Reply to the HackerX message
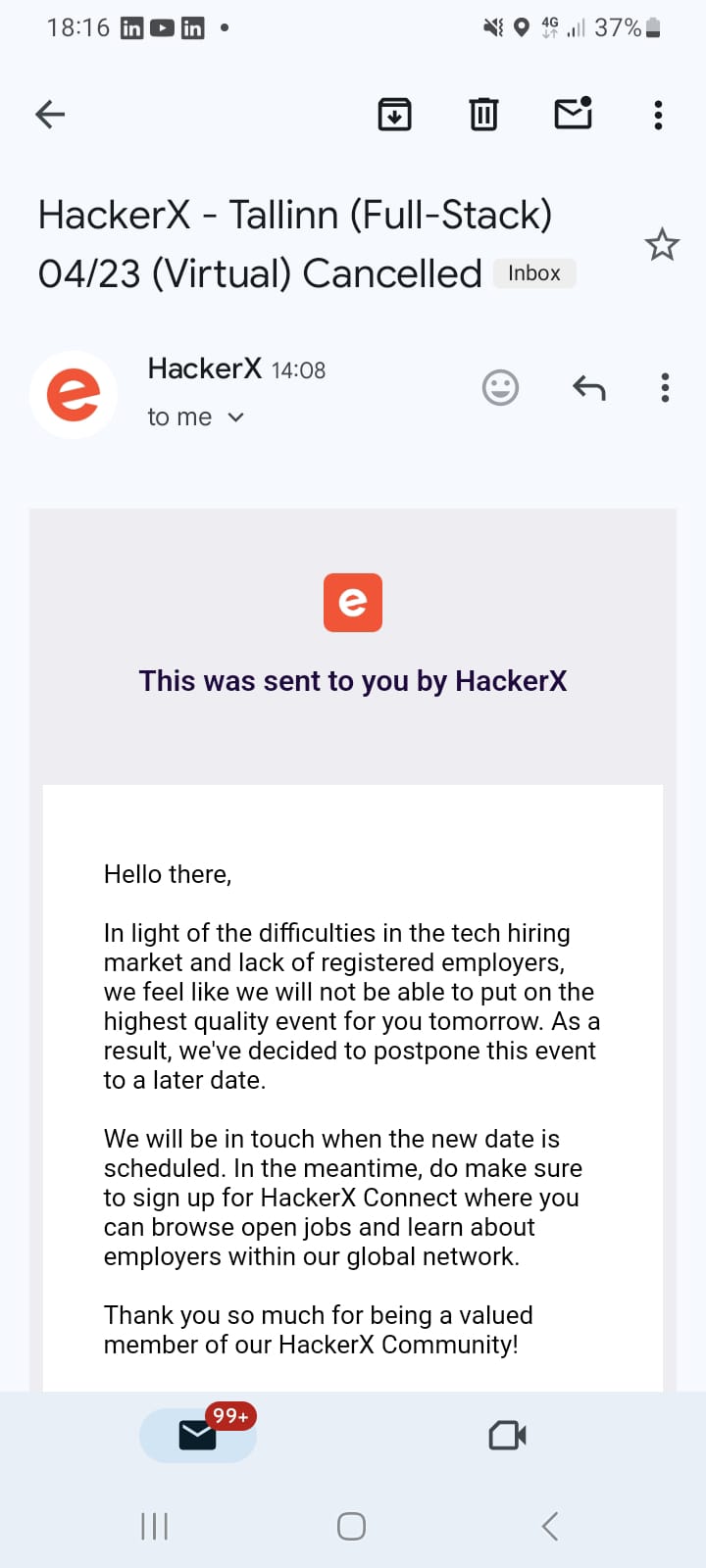Image resolution: width=706 pixels, height=1568 pixels. click(x=588, y=388)
